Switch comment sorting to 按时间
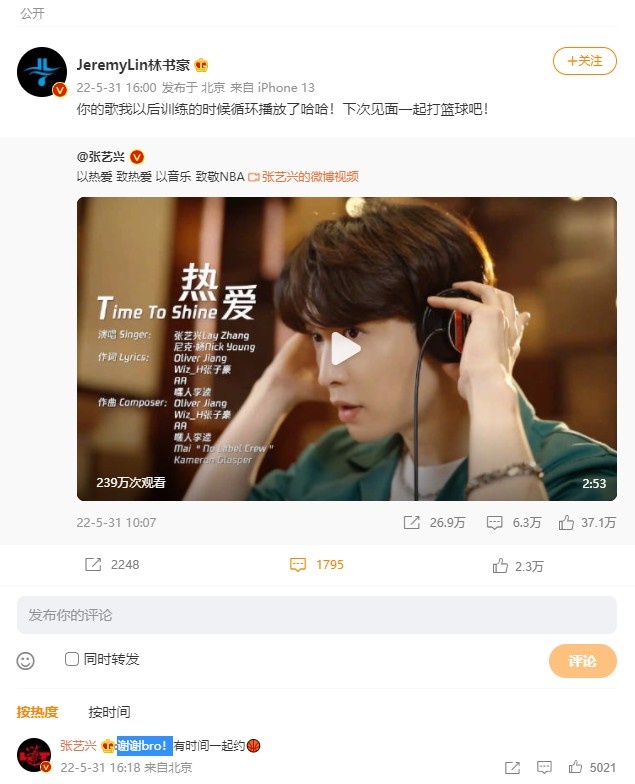 [109, 712]
